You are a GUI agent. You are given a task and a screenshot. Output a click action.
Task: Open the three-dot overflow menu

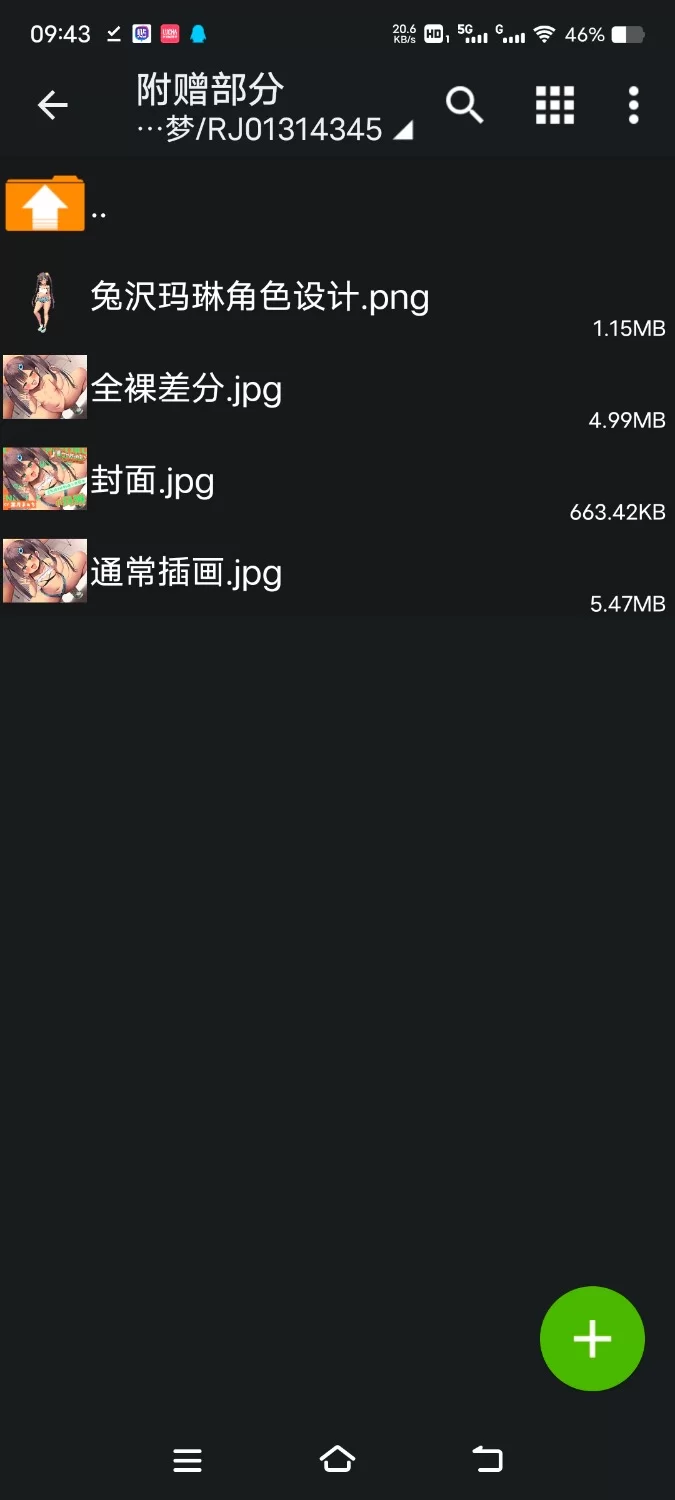pyautogui.click(x=633, y=105)
